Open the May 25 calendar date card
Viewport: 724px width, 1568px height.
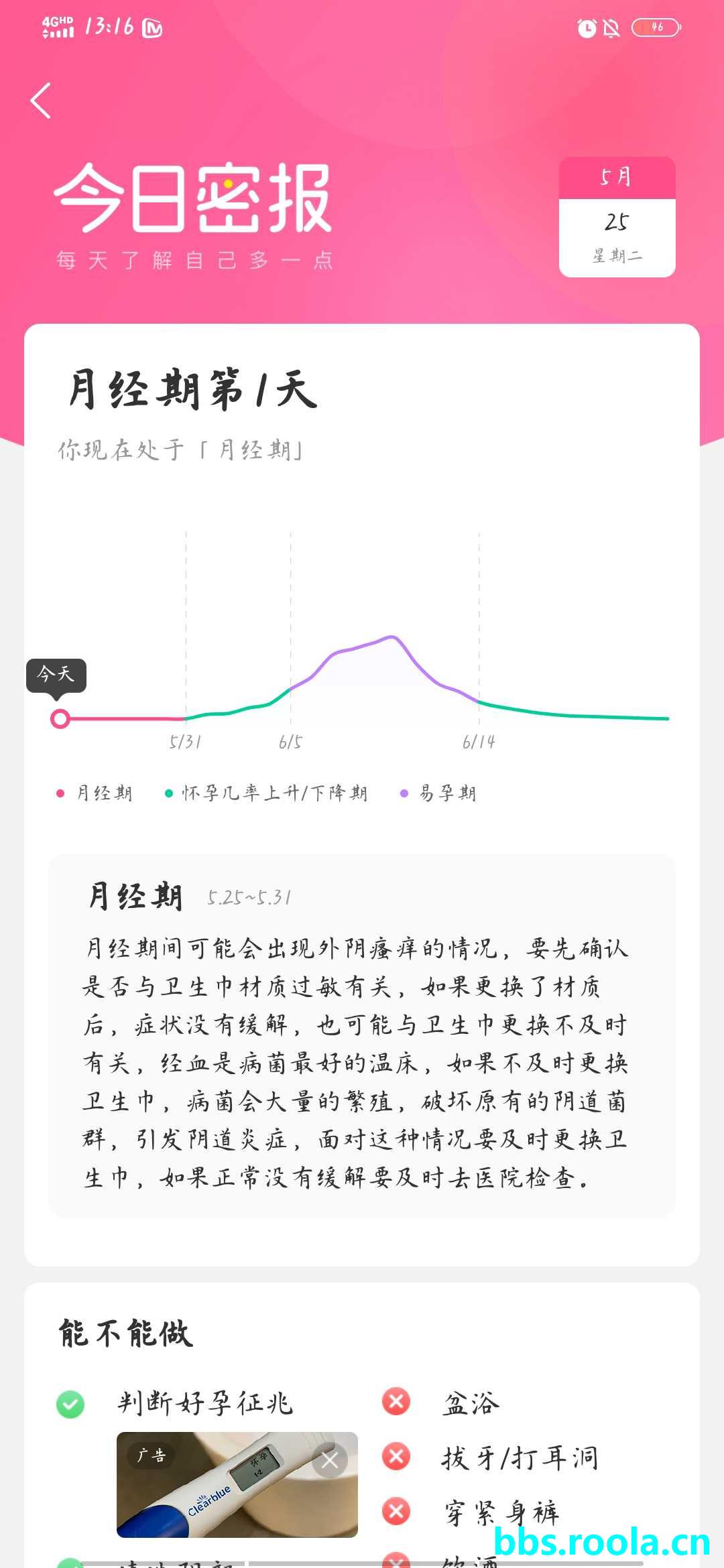(617, 217)
